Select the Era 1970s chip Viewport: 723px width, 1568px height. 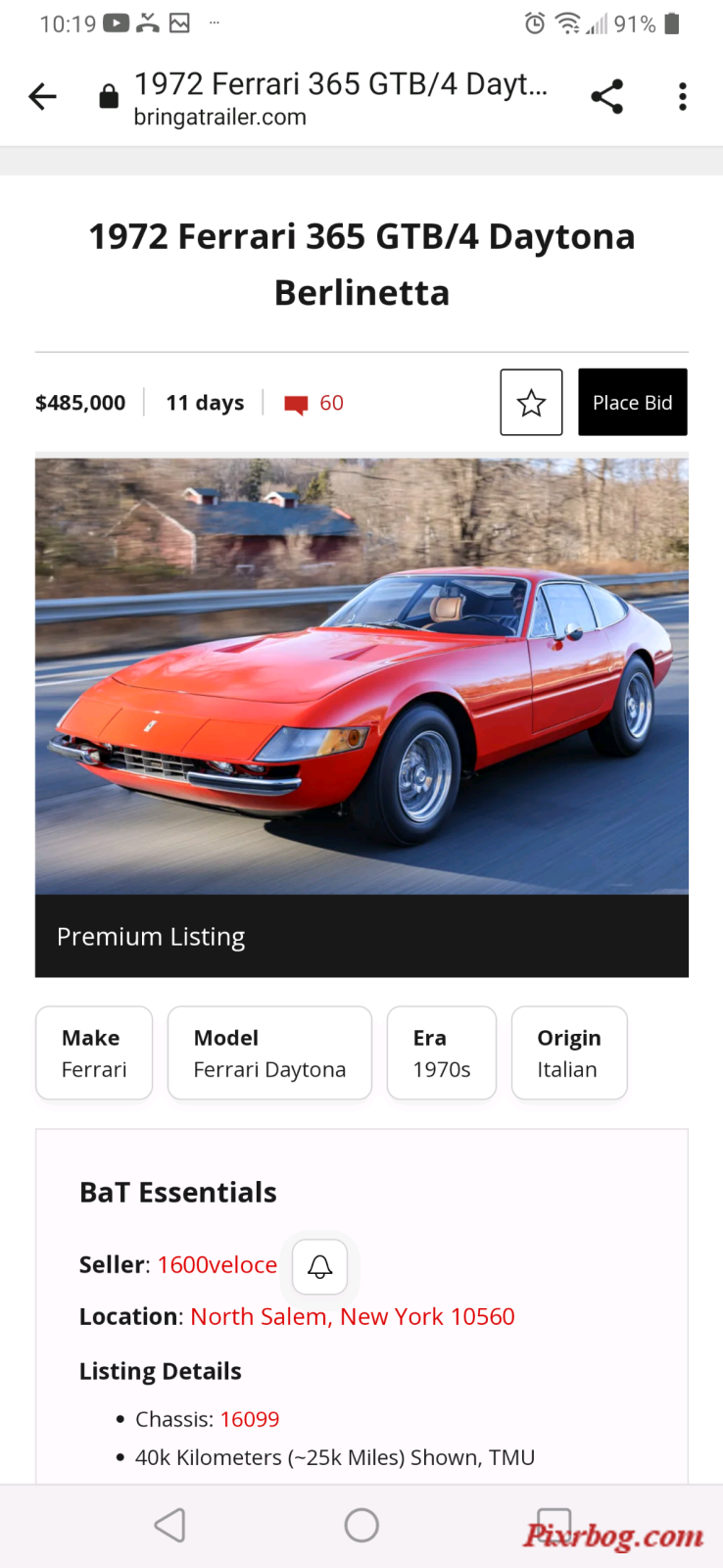[x=441, y=1053]
